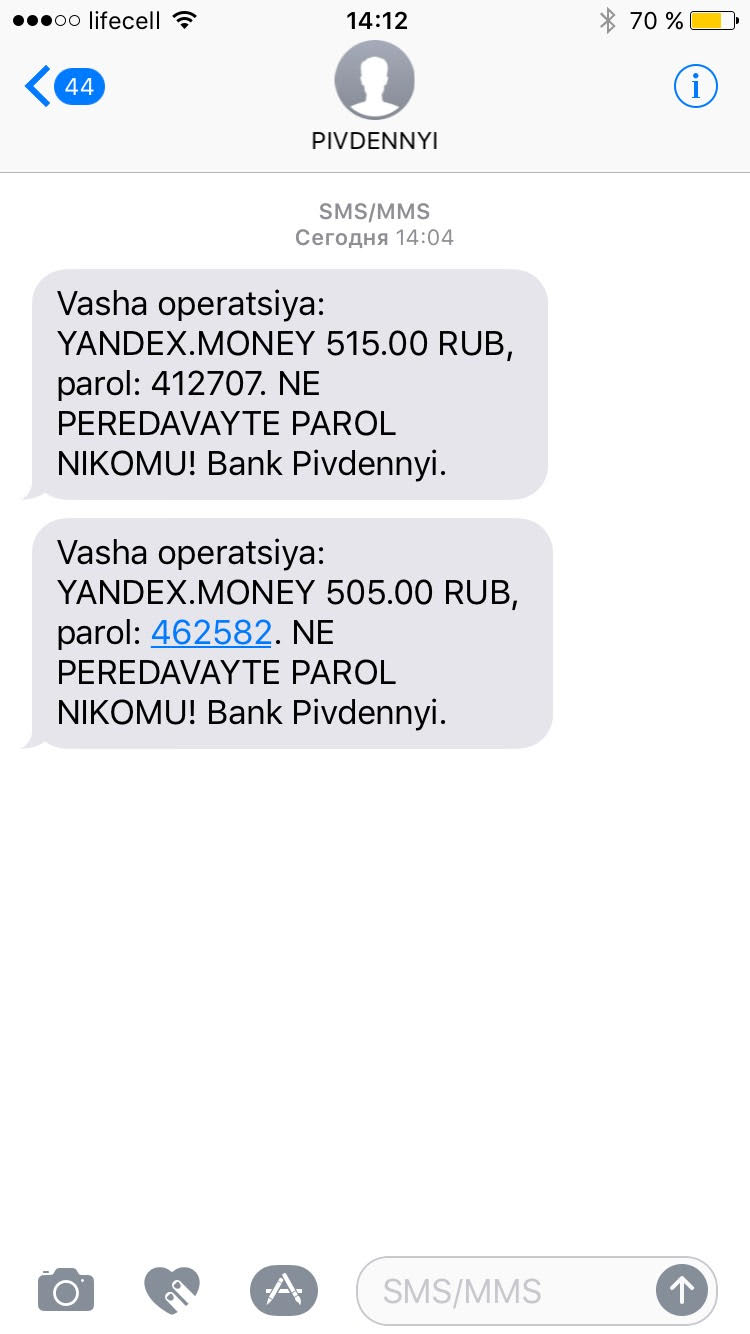Tap the linked code 462582
Image resolution: width=750 pixels, height=1334 pixels.
point(211,633)
